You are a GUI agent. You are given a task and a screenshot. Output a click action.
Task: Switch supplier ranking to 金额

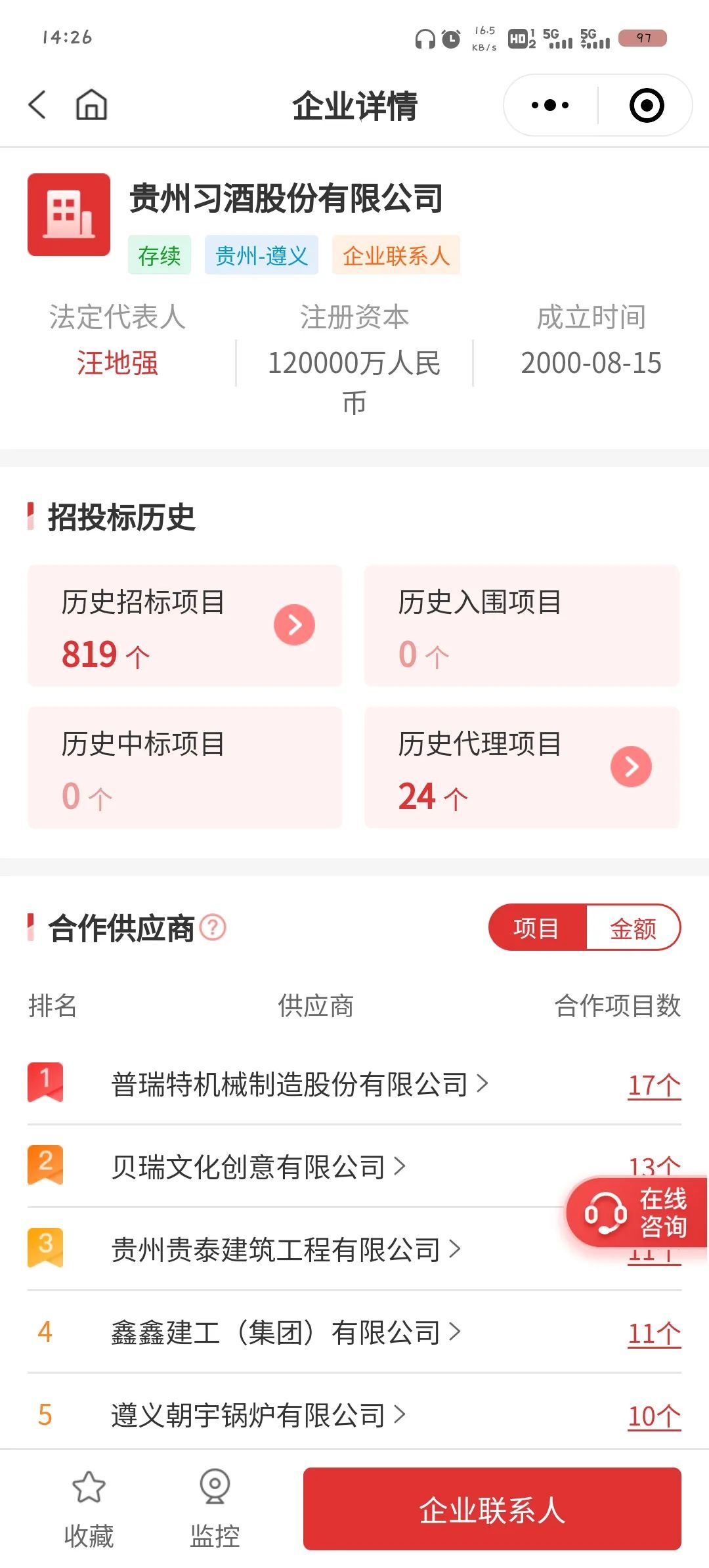634,927
